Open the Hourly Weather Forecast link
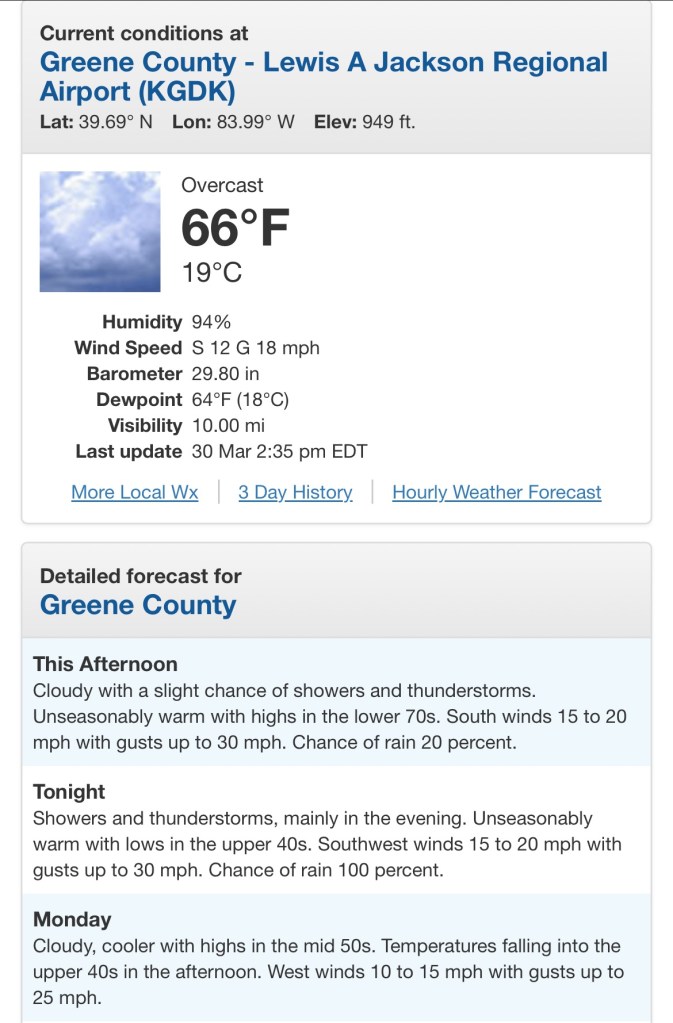 tap(497, 492)
